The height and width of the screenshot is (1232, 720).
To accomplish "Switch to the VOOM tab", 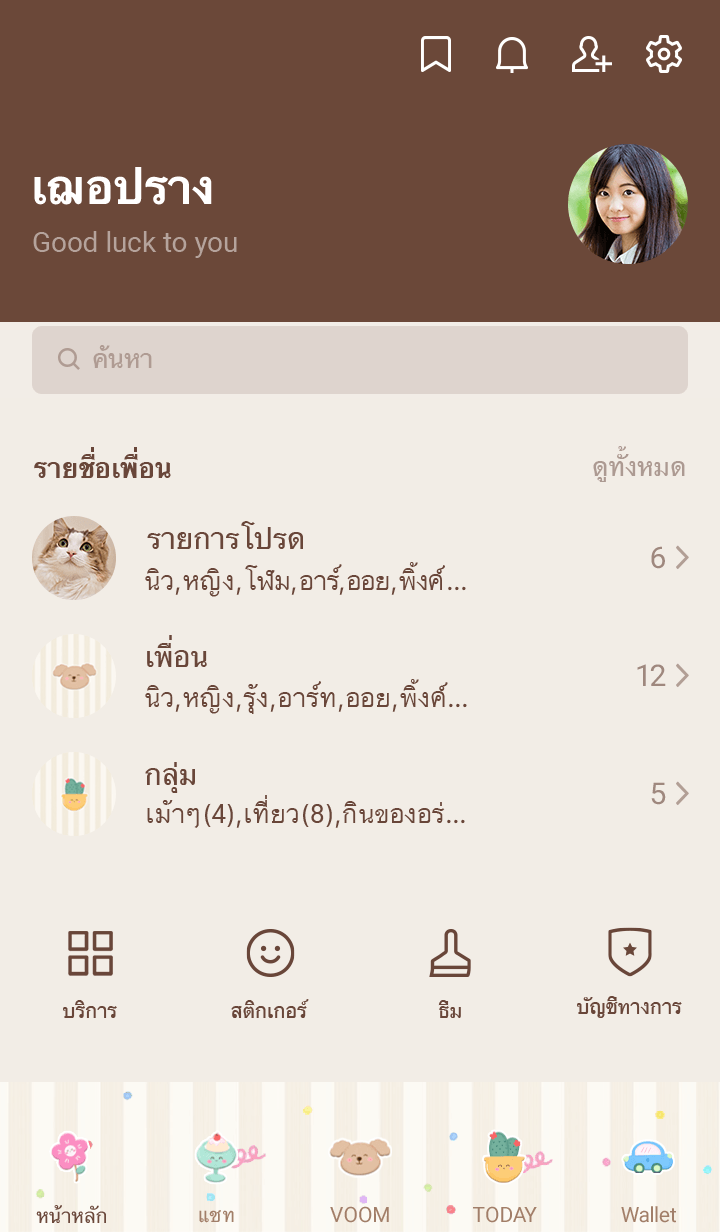I will pos(360,1176).
